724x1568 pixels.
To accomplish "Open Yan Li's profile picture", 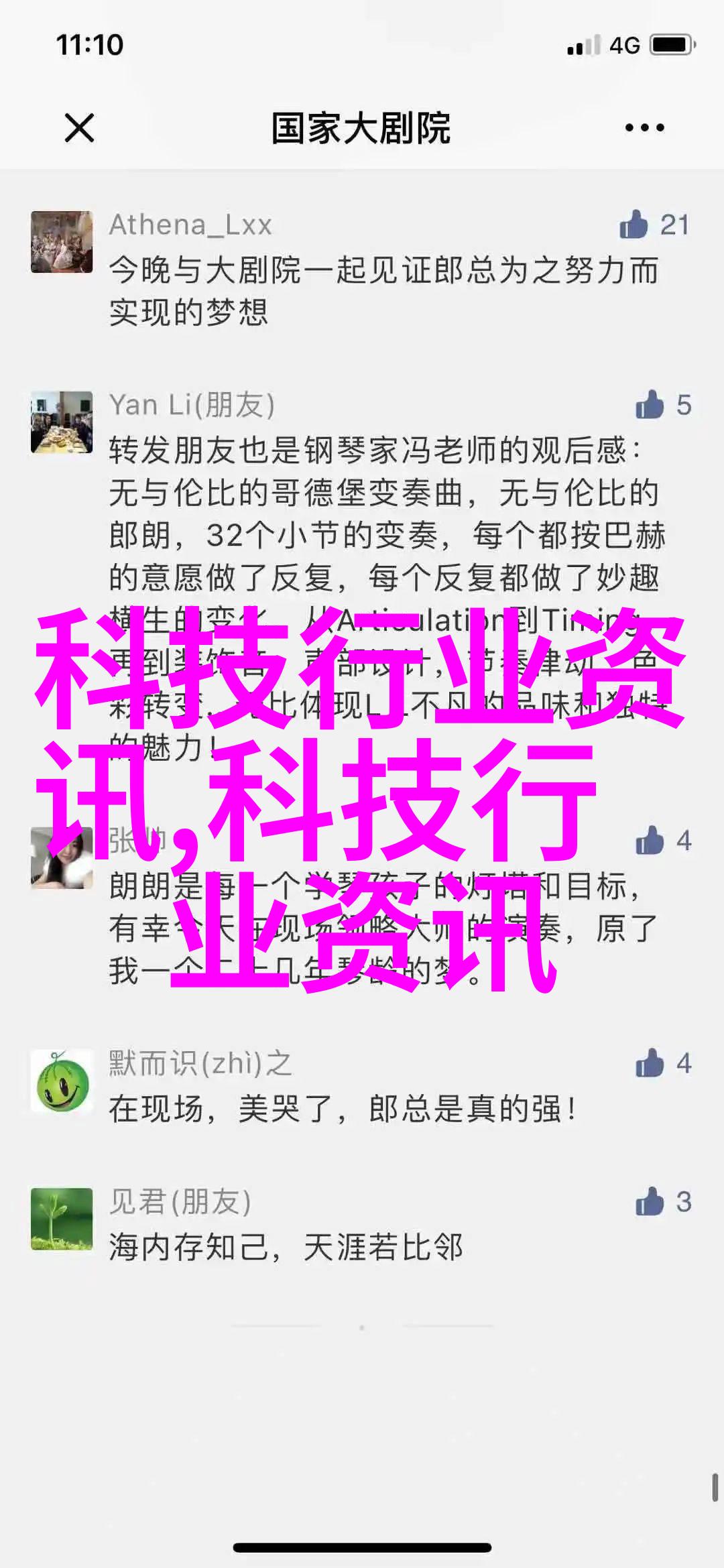I will point(62,422).
